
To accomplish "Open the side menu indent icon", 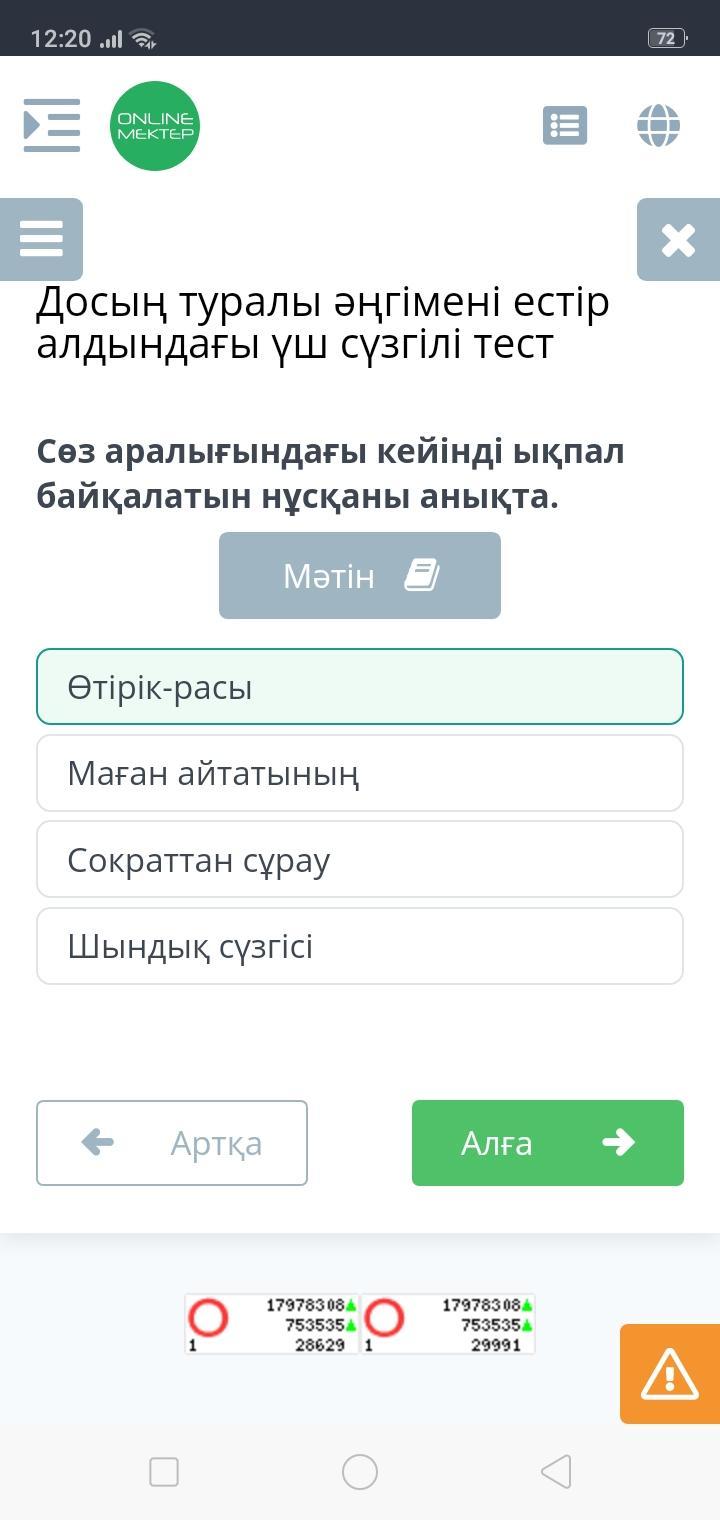I will coord(52,126).
